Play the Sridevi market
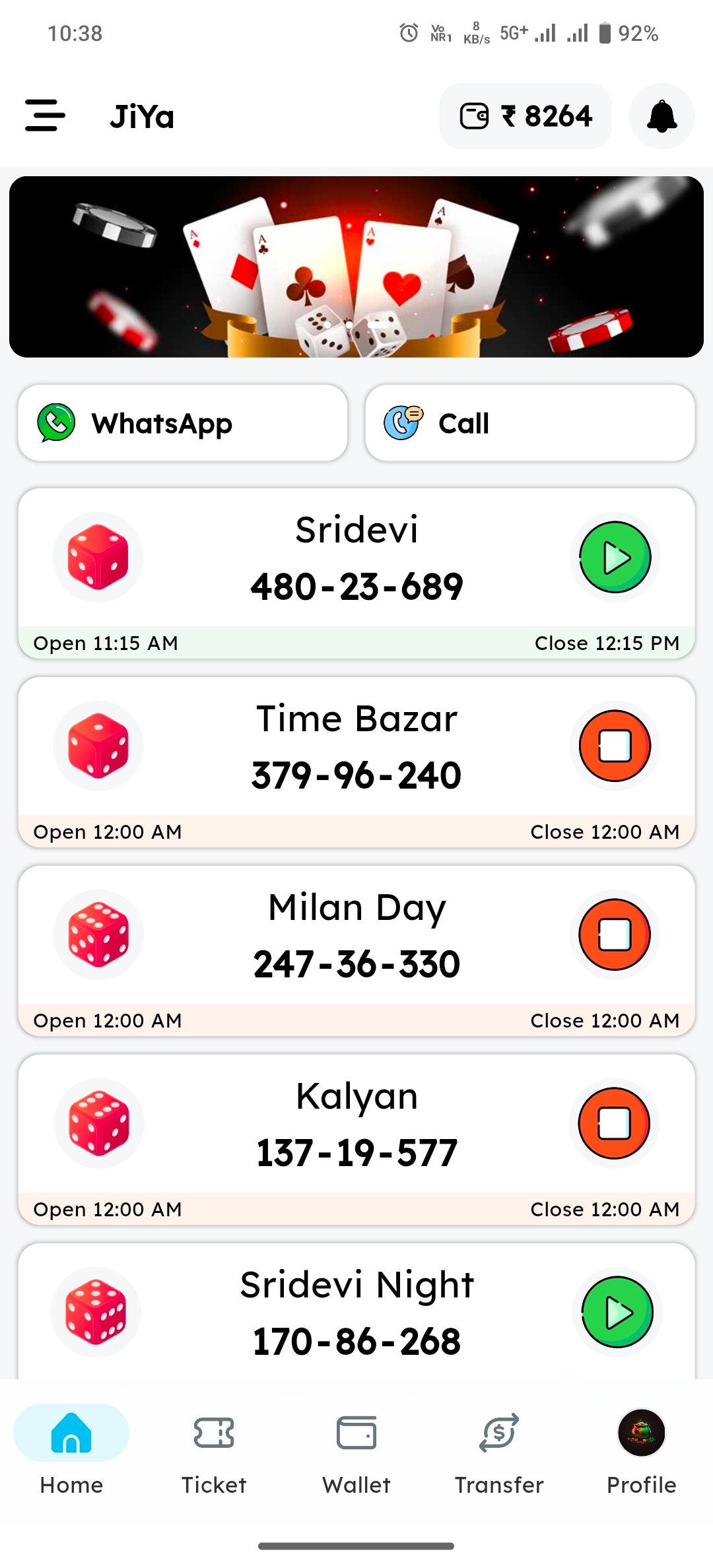Screen dimensions: 713x1568 (x=615, y=557)
